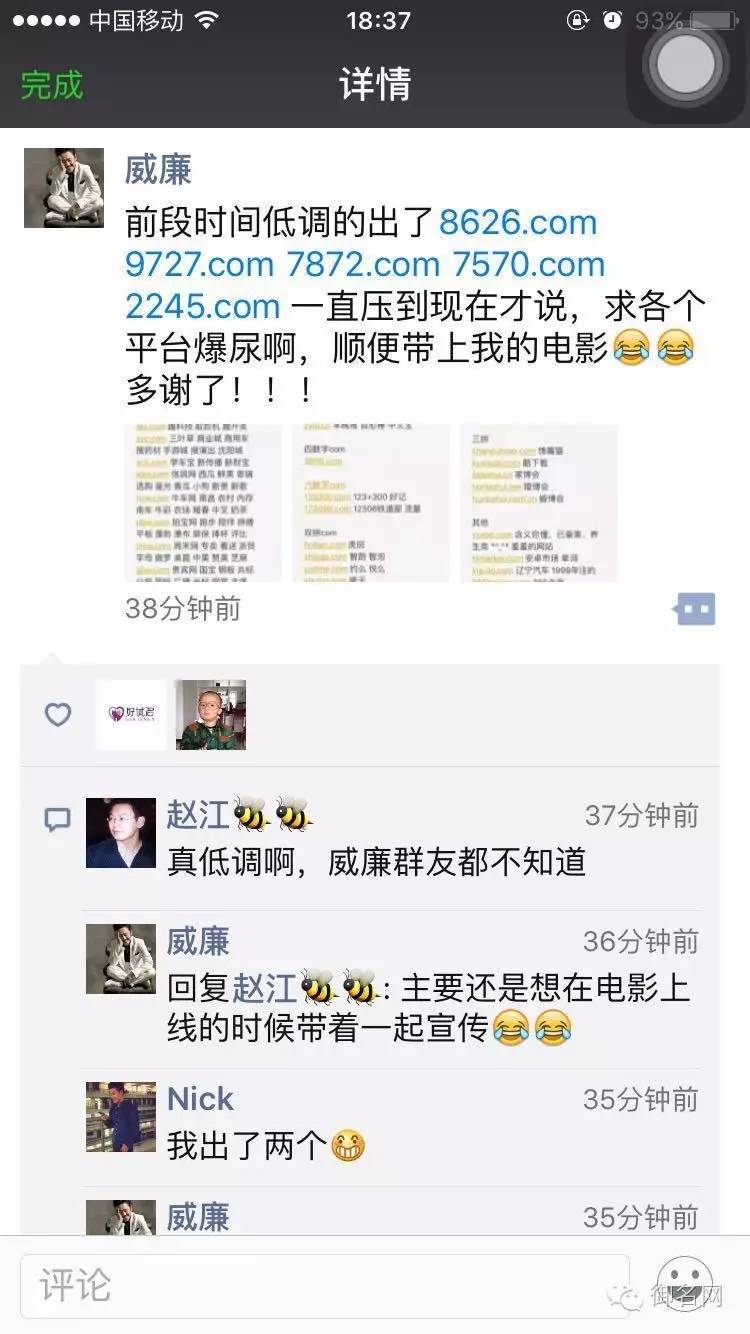Open 威廉's profile from the post avatar

click(64, 188)
